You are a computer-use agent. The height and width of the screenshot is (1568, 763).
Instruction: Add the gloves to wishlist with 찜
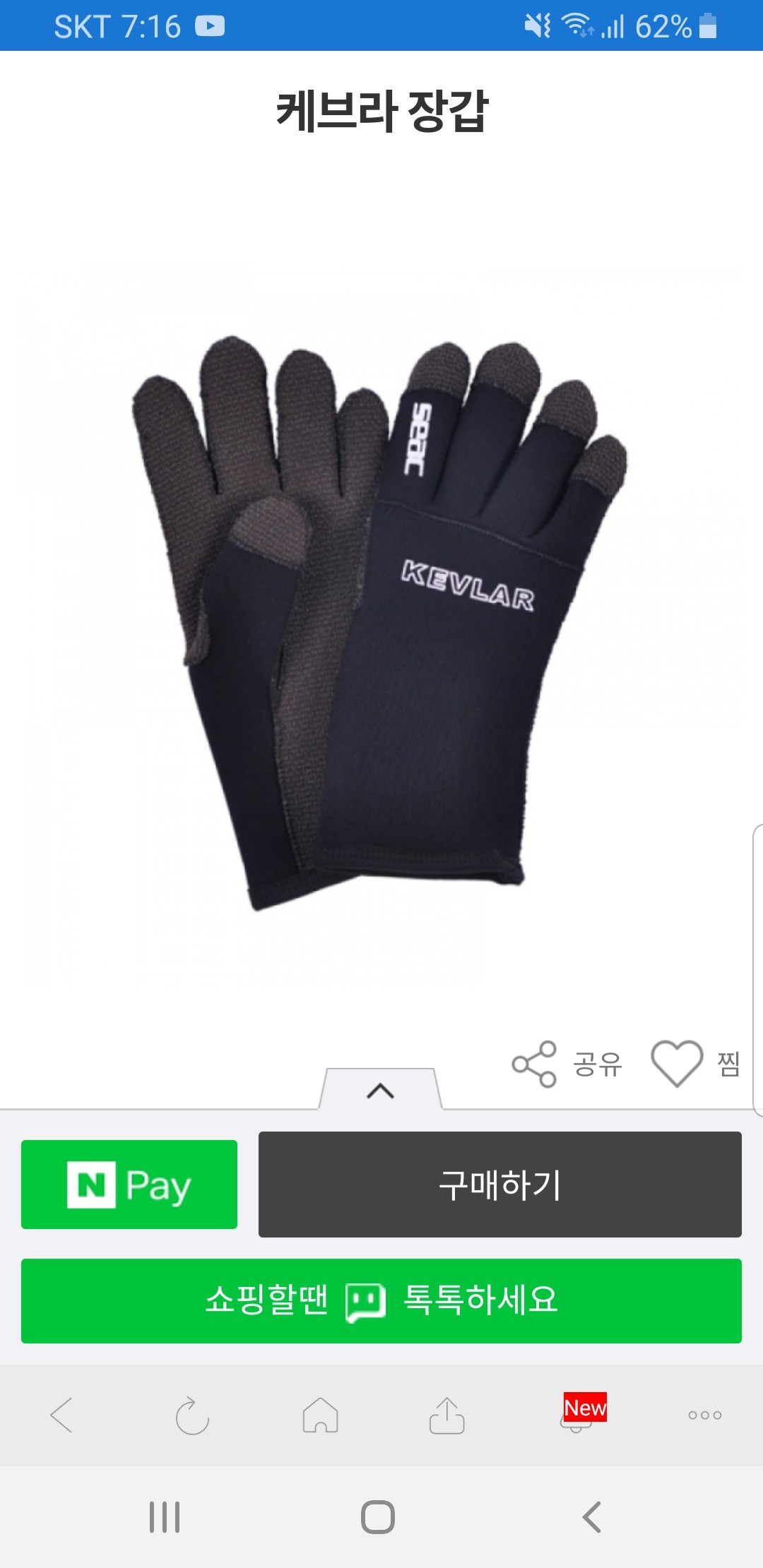(x=694, y=1064)
